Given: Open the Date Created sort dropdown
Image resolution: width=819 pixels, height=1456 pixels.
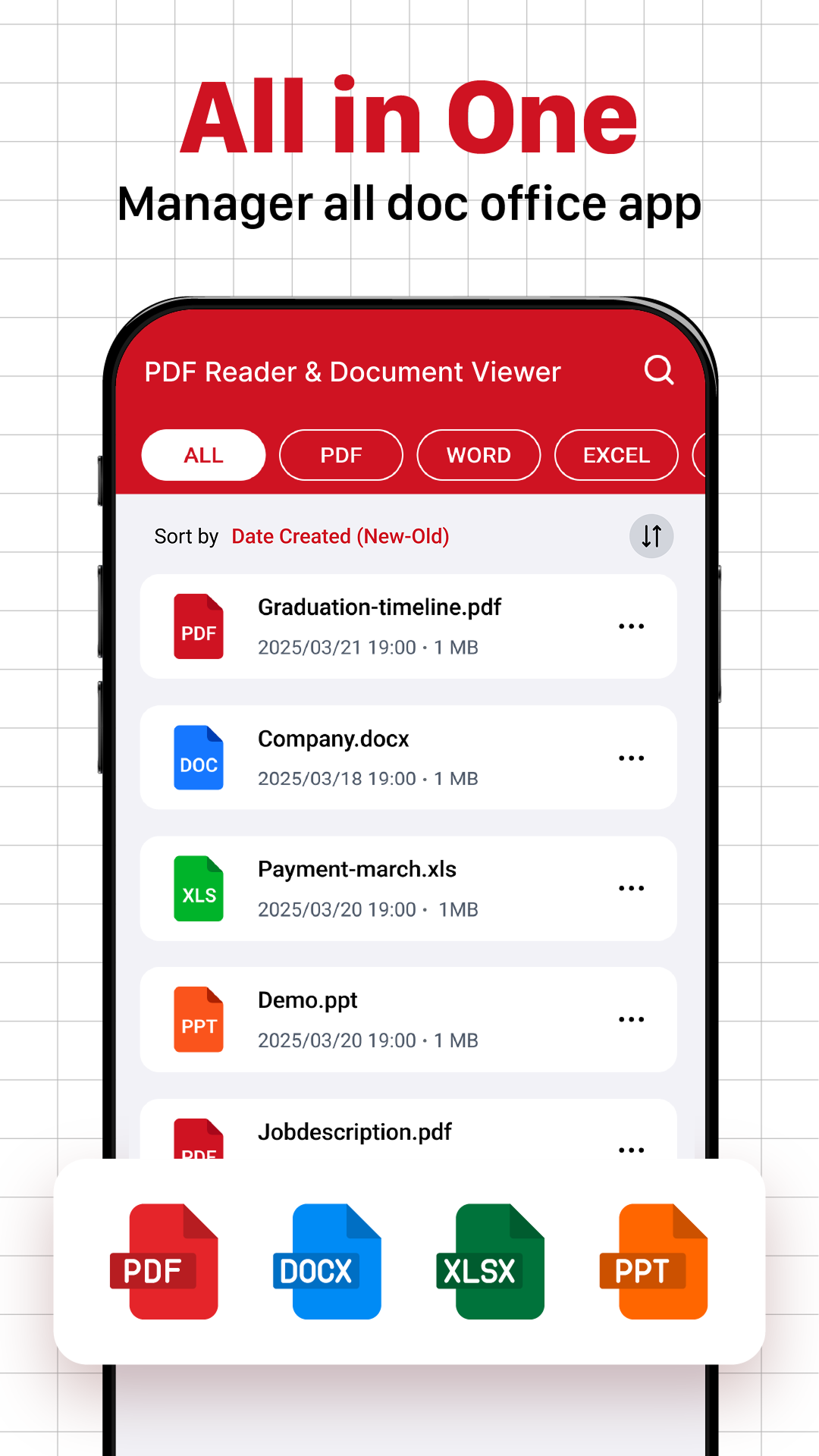Looking at the screenshot, I should (x=340, y=536).
